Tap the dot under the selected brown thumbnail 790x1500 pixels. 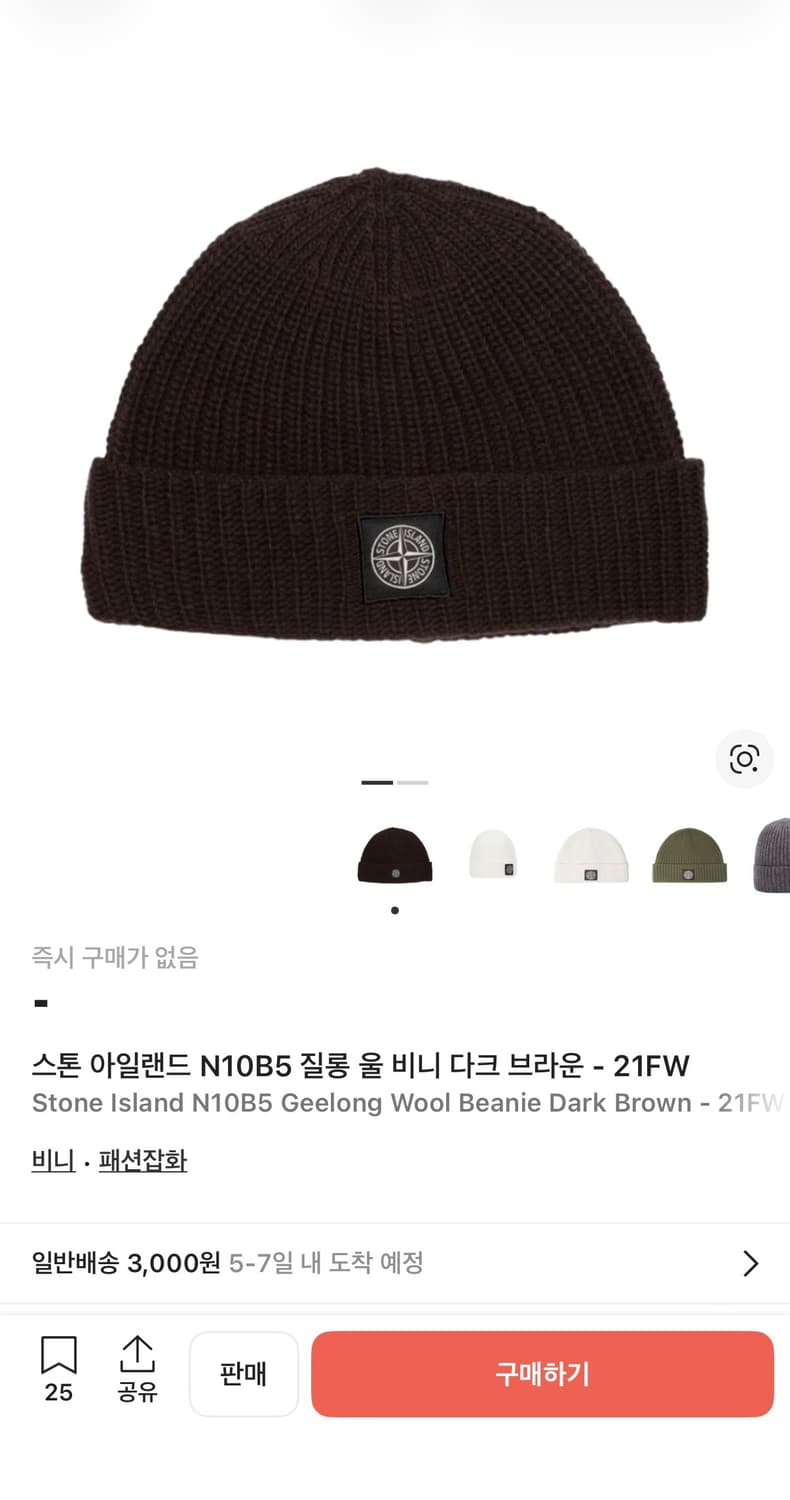[394, 910]
